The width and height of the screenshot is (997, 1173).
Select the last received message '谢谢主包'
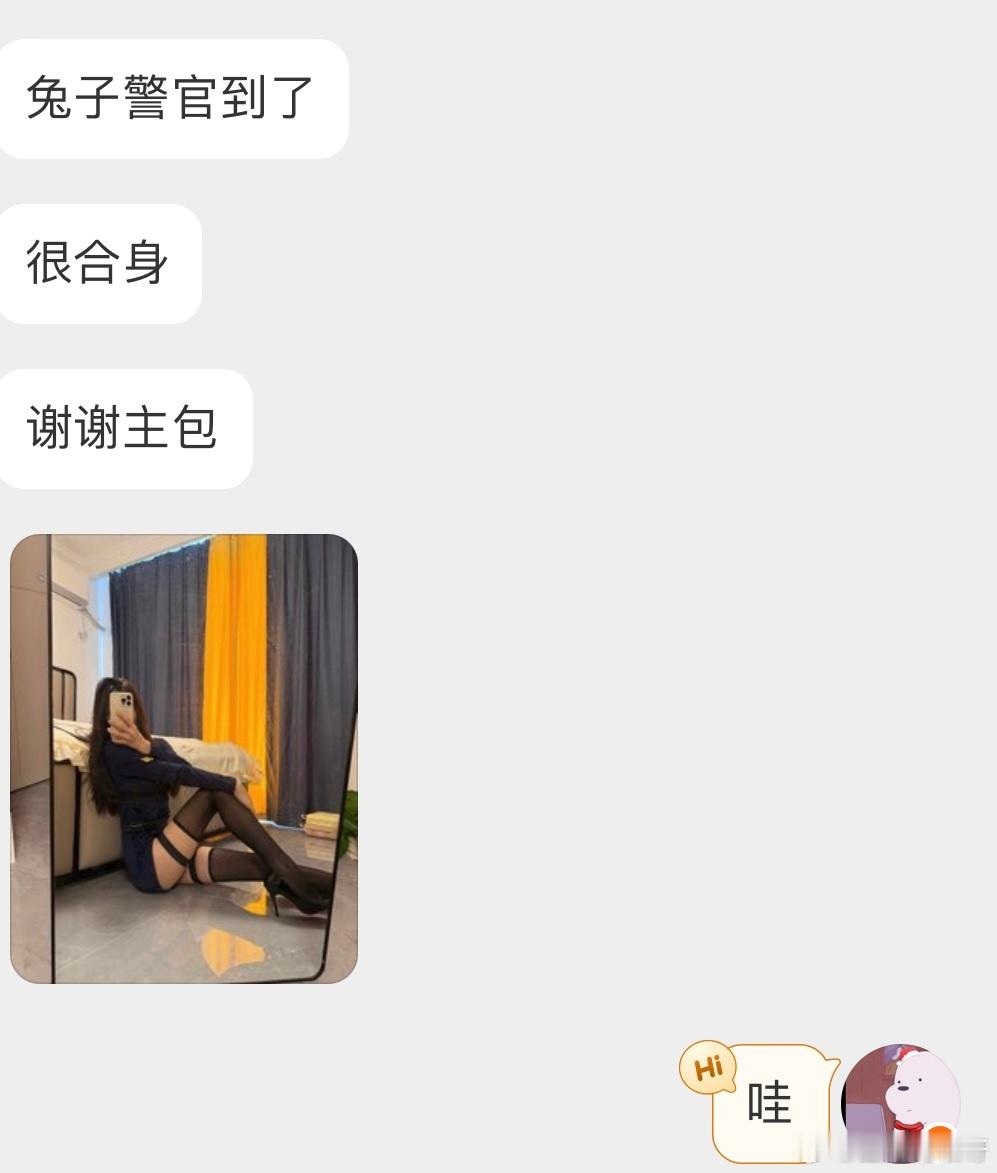pos(125,427)
